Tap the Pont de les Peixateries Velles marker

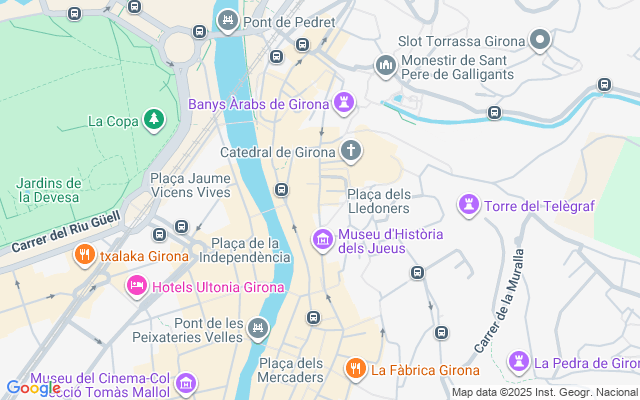[259, 328]
